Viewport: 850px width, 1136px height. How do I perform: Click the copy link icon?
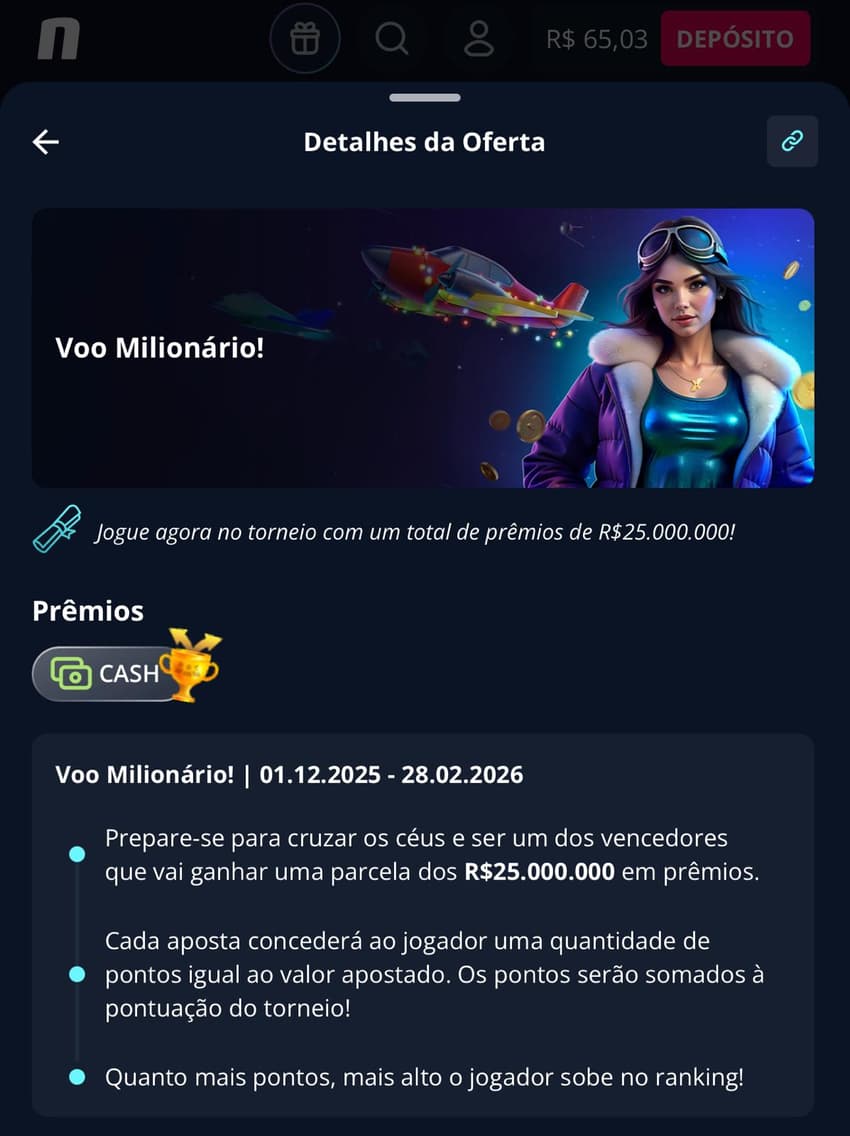(792, 141)
